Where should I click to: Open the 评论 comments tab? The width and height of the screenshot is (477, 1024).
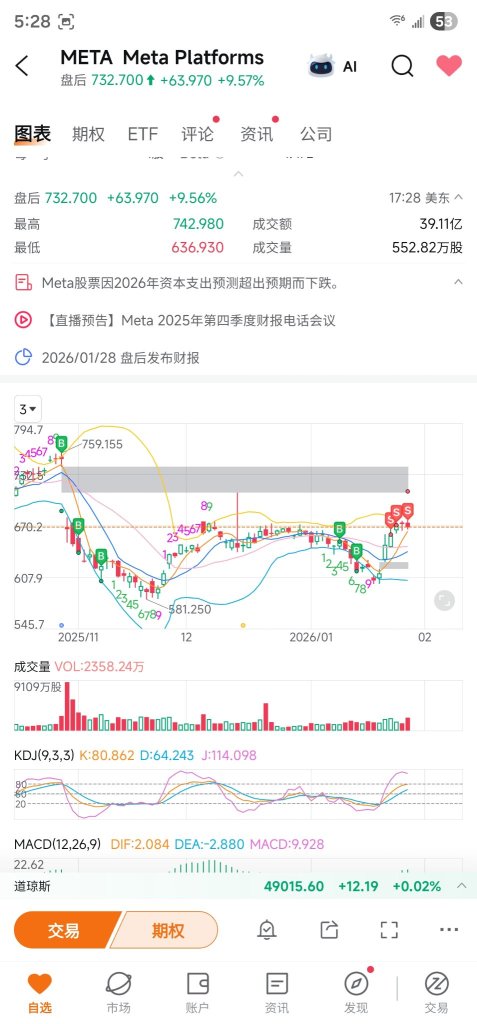click(197, 134)
